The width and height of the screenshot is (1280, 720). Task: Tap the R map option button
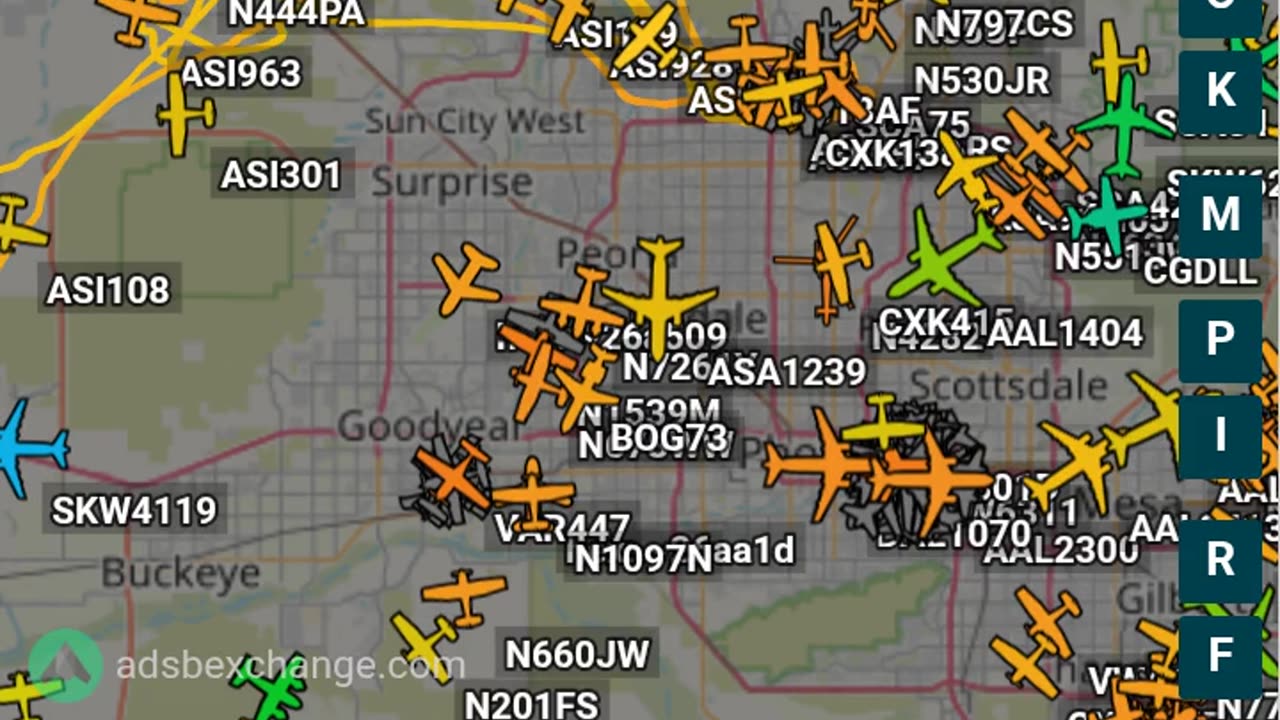1220,560
